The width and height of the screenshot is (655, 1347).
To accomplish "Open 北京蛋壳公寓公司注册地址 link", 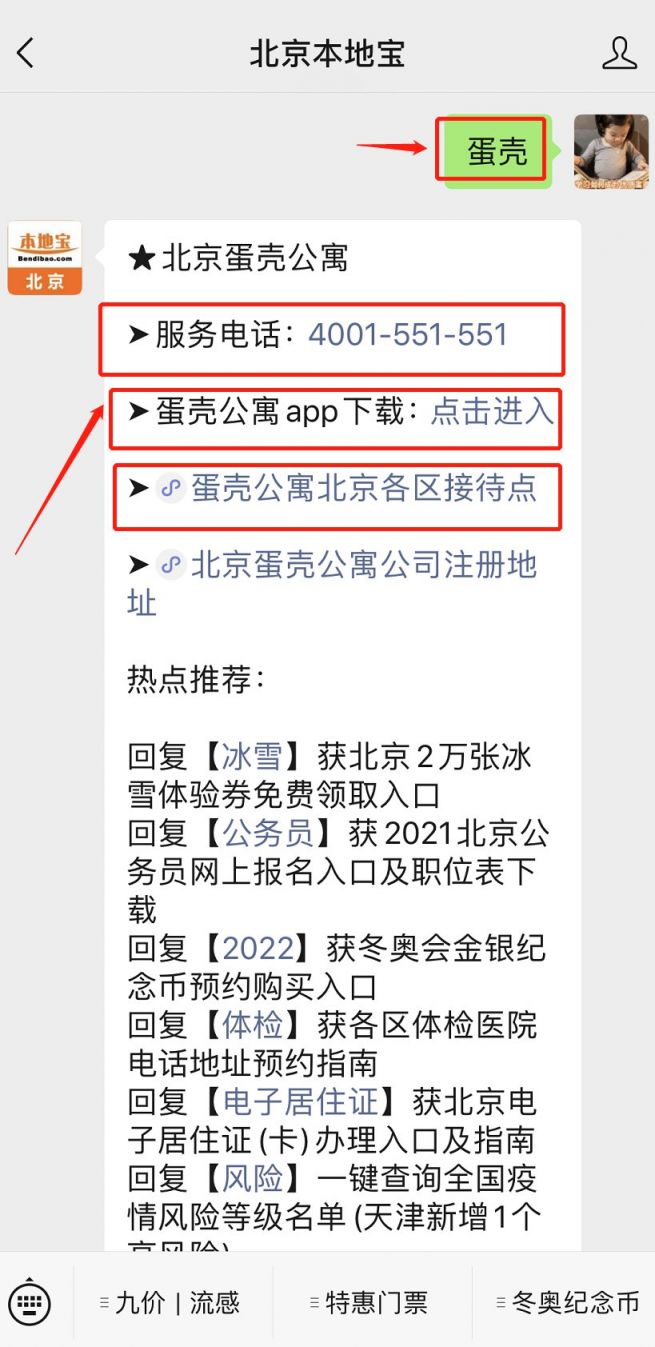I will pos(362,566).
